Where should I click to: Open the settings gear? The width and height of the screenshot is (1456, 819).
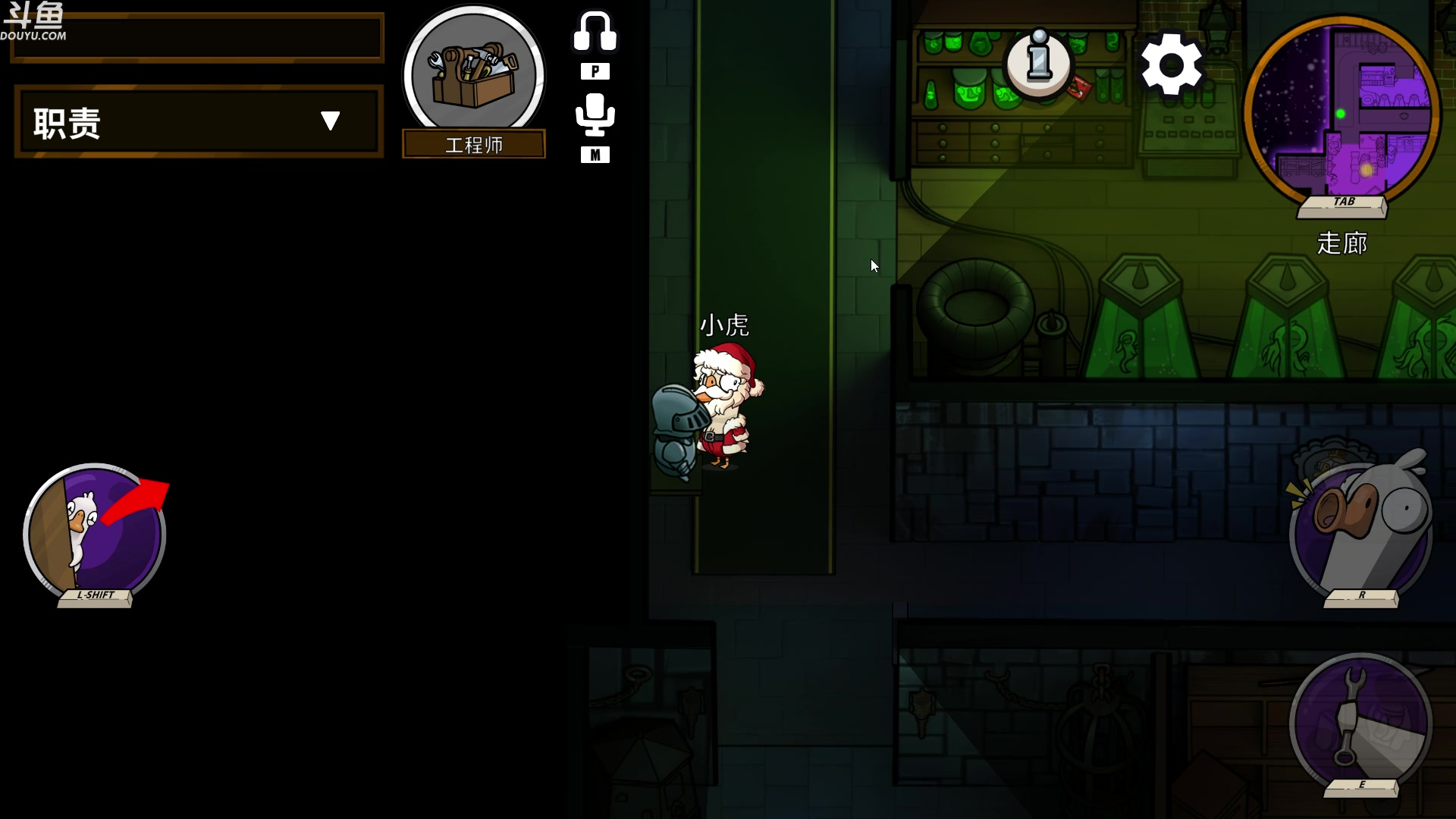[1172, 64]
